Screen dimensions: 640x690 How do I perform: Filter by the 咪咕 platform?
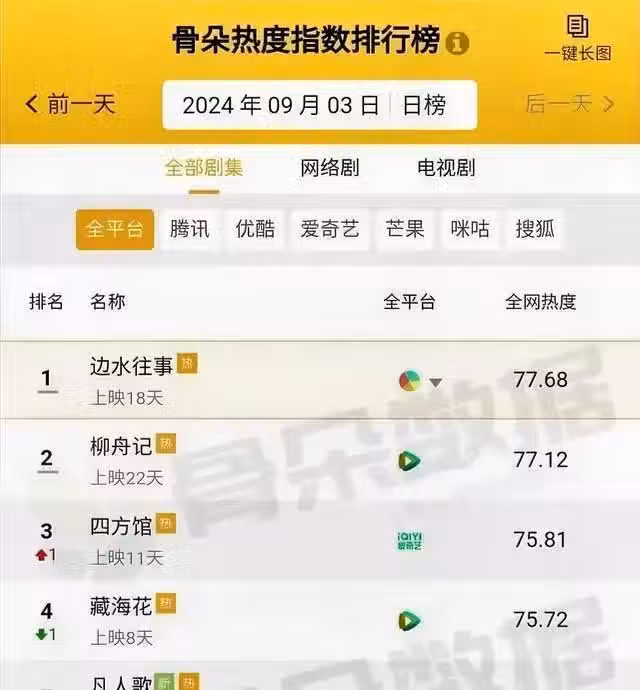470,229
